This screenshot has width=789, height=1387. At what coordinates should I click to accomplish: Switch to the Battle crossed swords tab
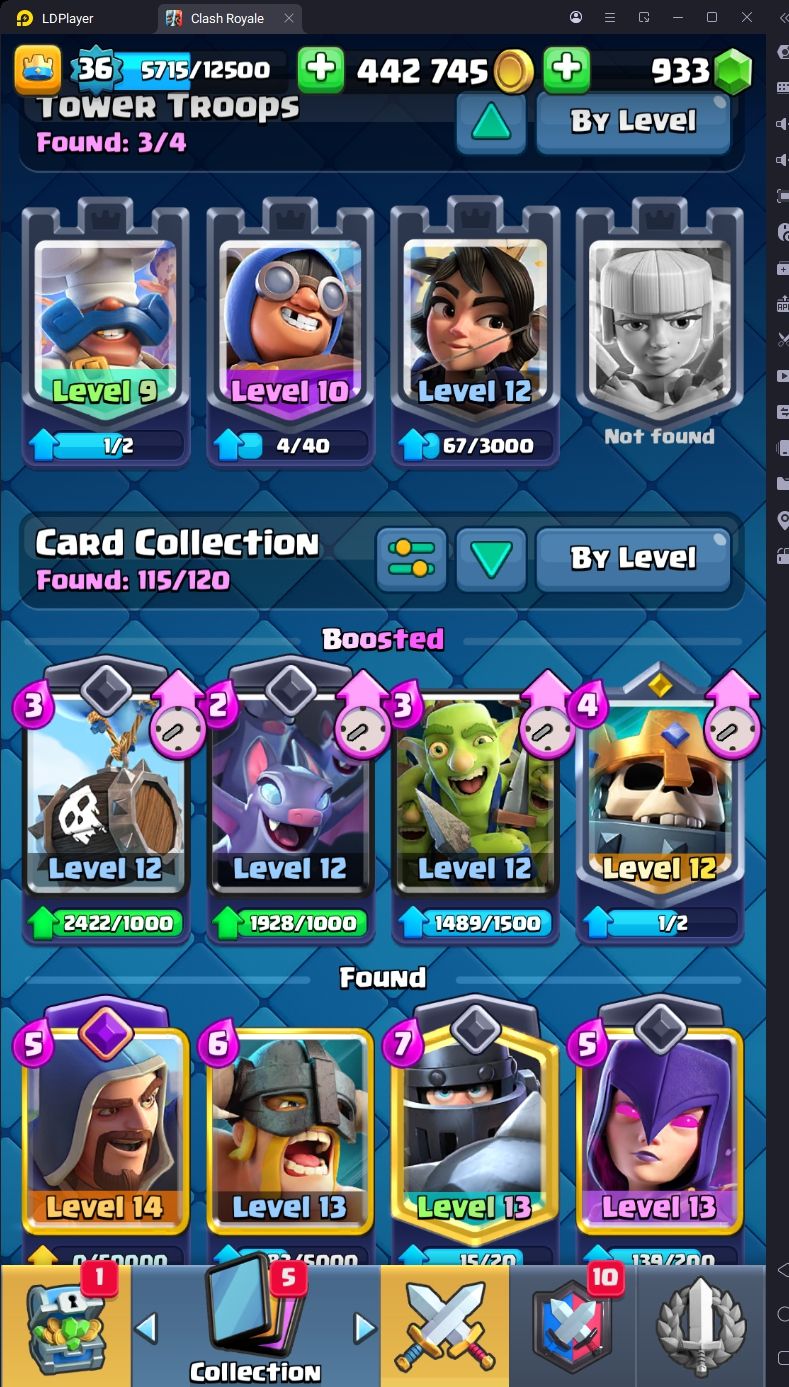tap(444, 1325)
